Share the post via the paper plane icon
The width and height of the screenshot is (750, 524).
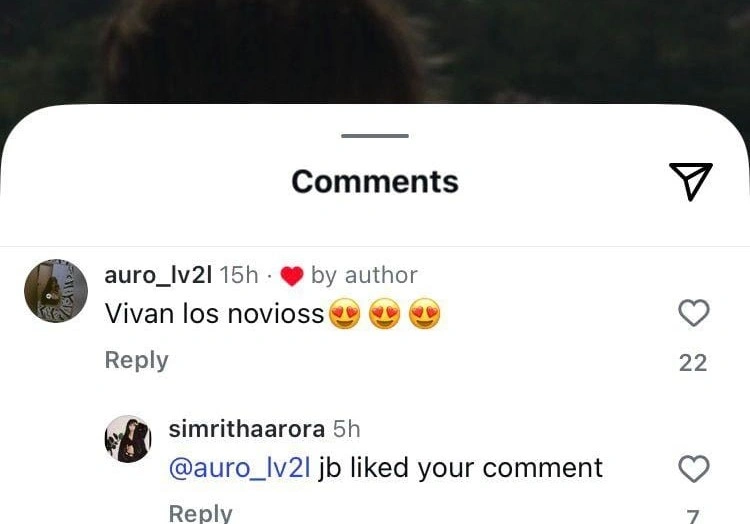[691, 181]
